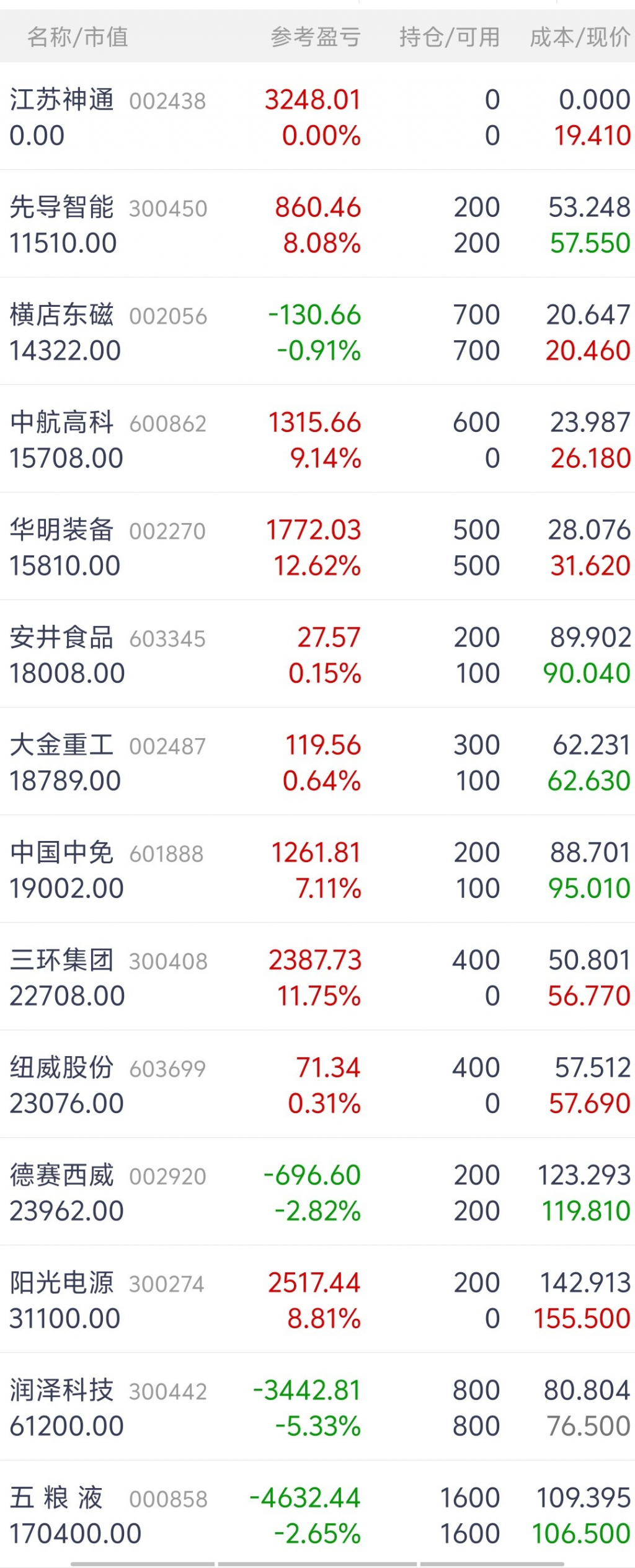The image size is (635, 1568).
Task: Sort holdings by 名称/市值 column
Action: pyautogui.click(x=78, y=37)
